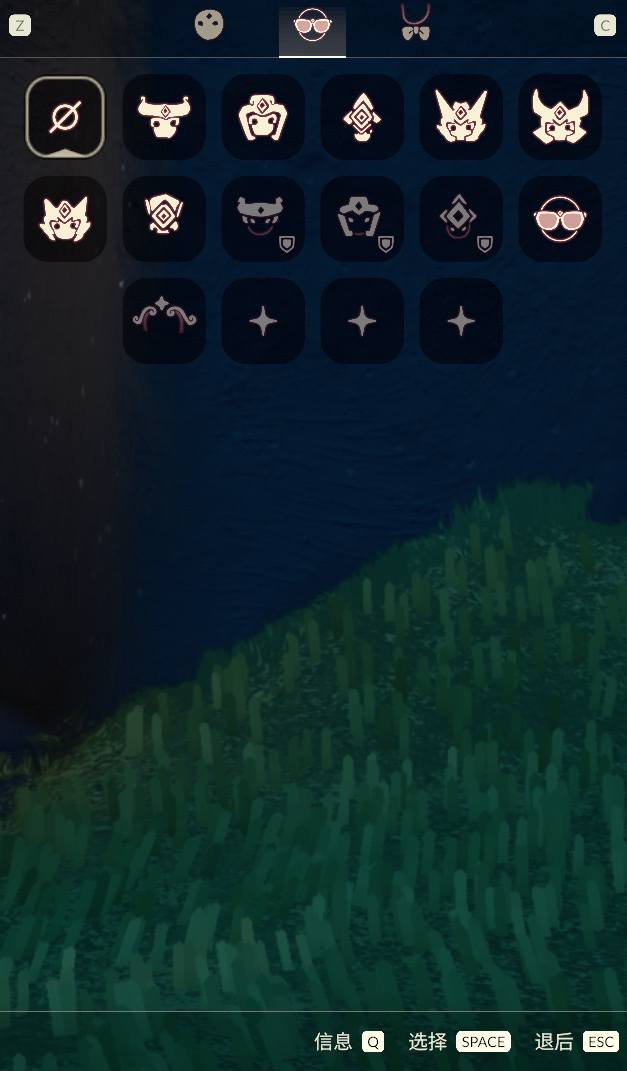Tap the C next category key
Image resolution: width=627 pixels, height=1071 pixels.
[604, 25]
